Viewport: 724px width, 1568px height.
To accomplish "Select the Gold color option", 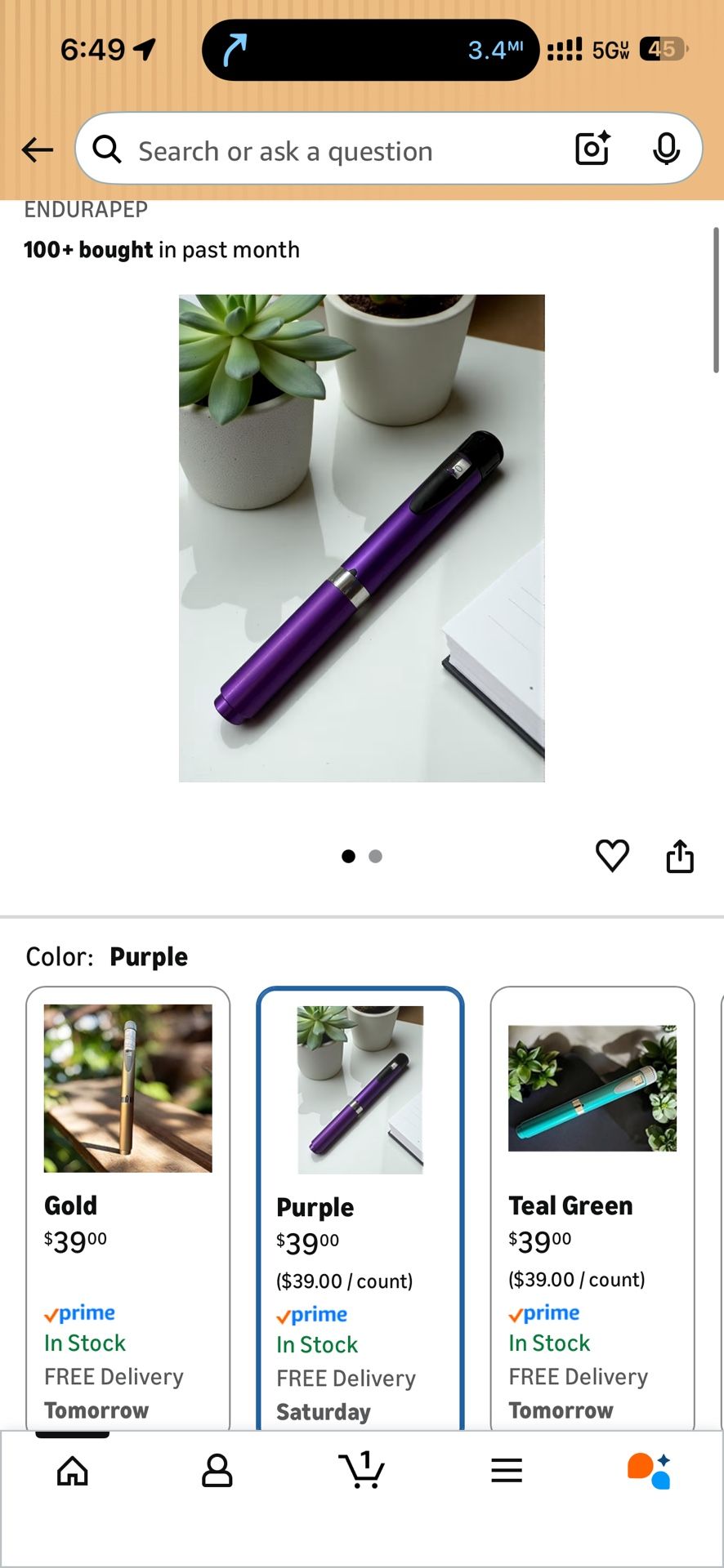I will 127,1208.
